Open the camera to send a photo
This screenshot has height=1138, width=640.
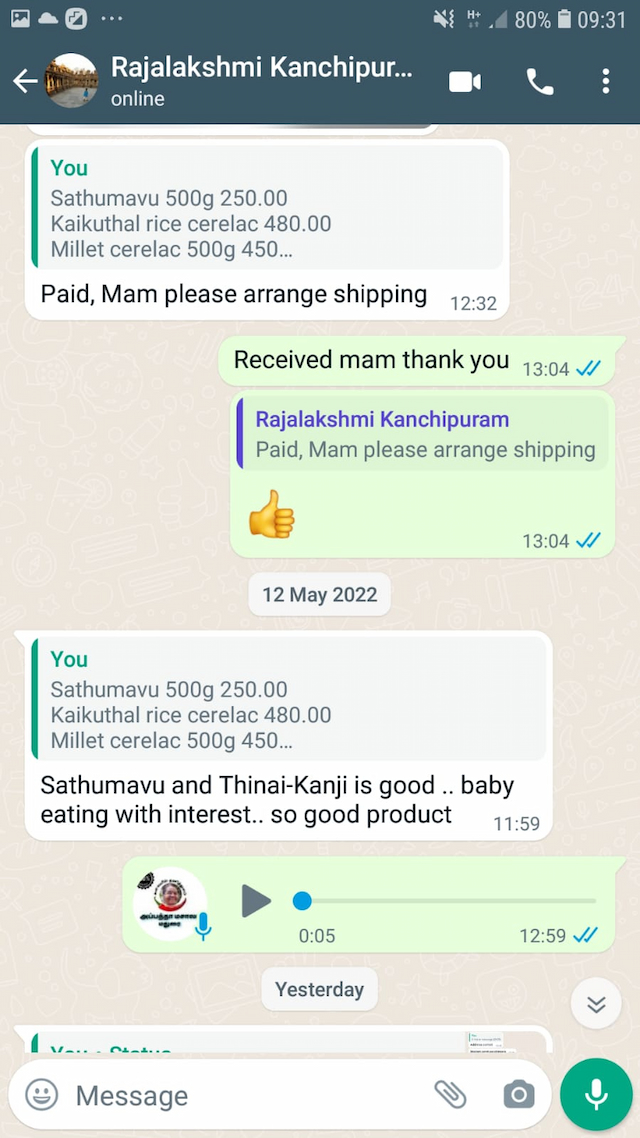(x=518, y=1095)
